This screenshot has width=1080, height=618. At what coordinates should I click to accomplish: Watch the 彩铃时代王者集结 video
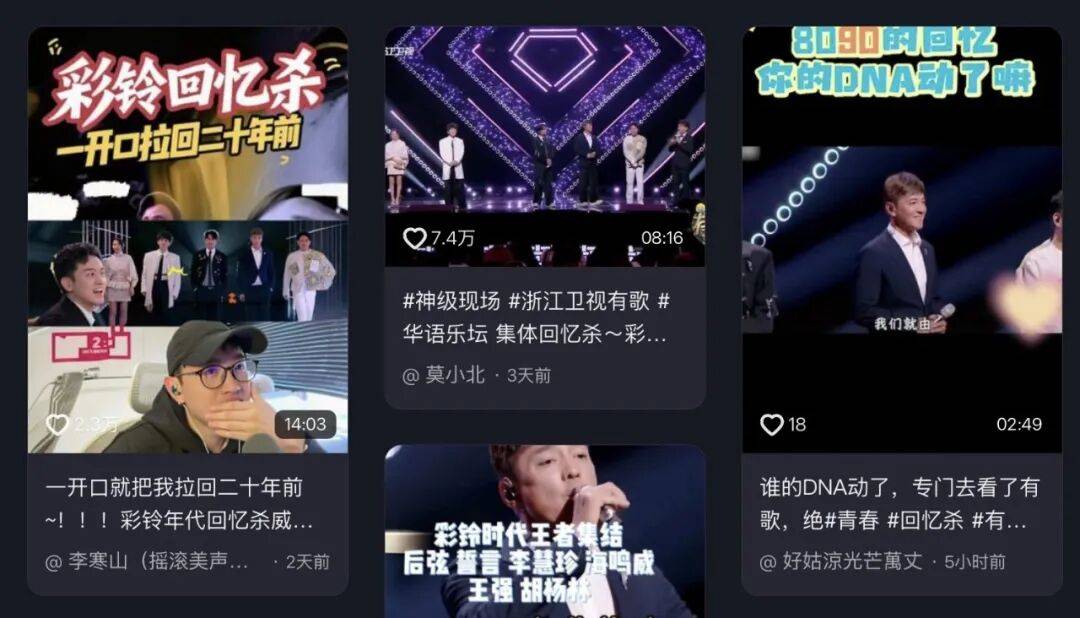545,532
